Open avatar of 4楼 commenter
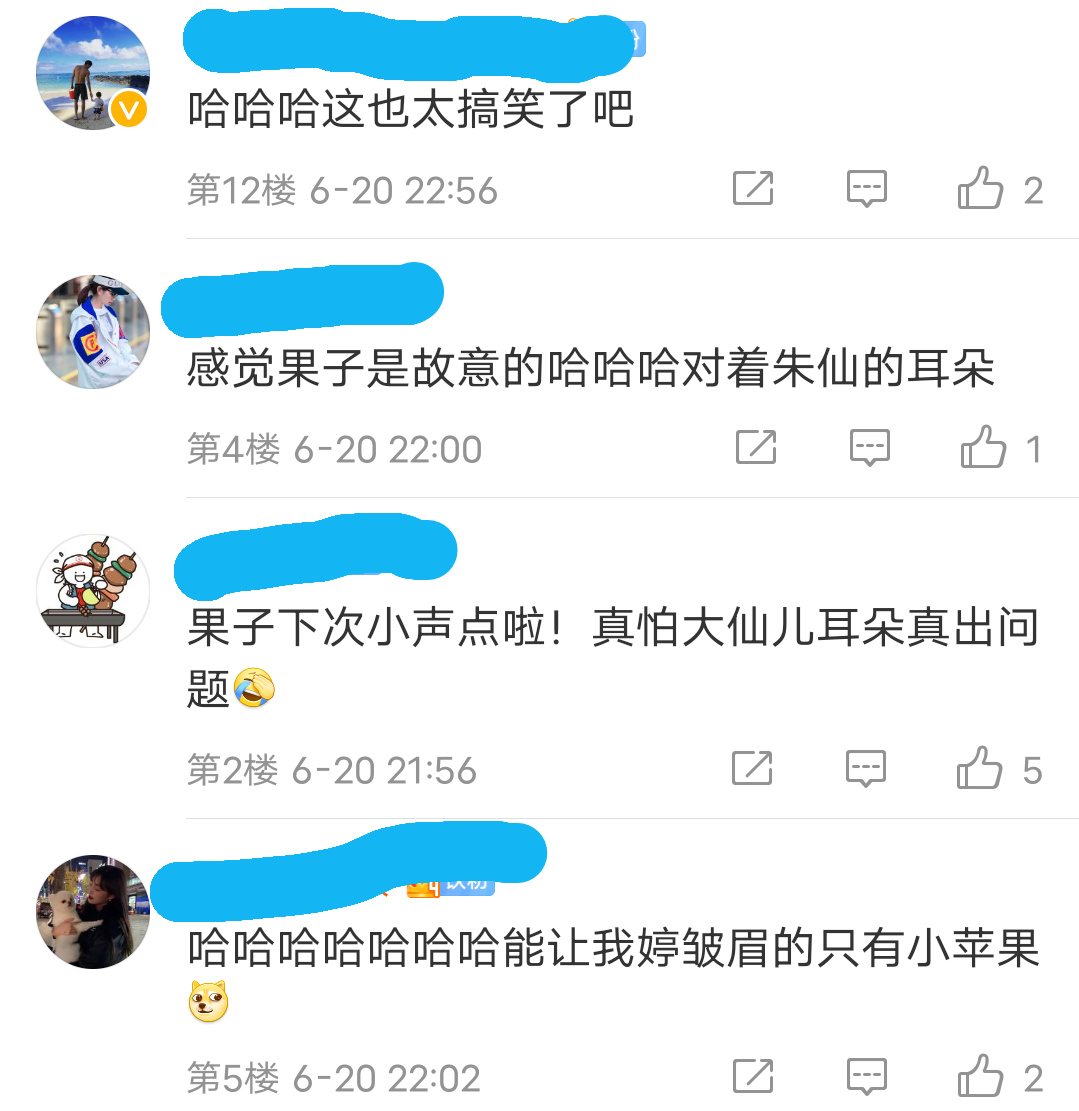The height and width of the screenshot is (1111, 1079). point(93,332)
